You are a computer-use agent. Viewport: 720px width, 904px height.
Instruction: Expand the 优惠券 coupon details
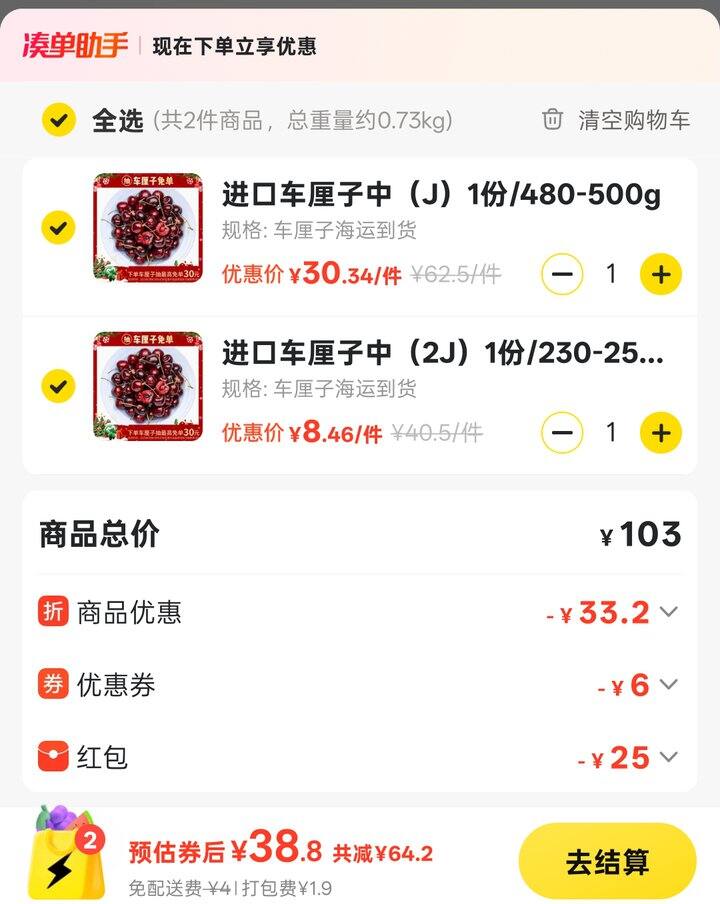pos(668,685)
